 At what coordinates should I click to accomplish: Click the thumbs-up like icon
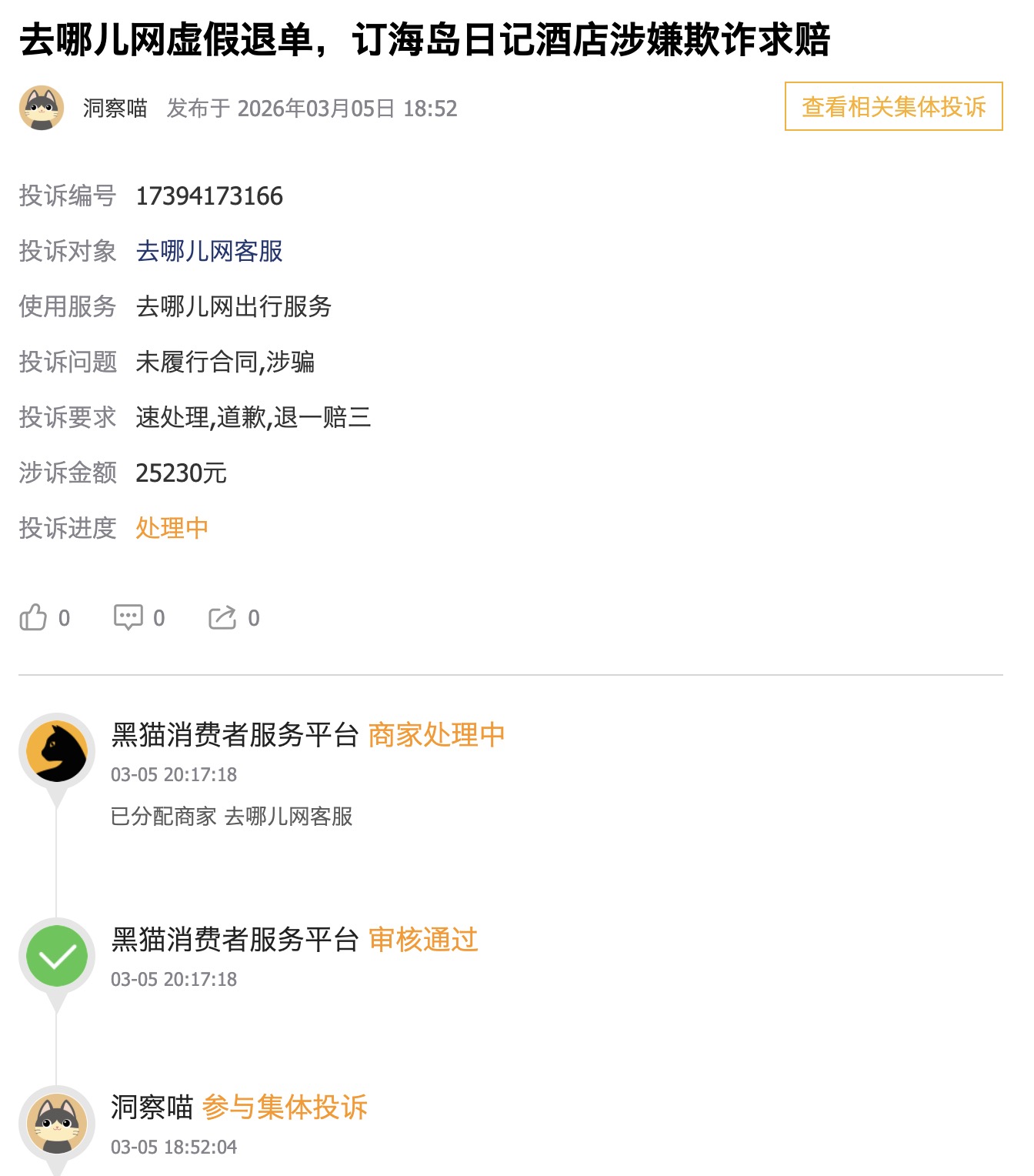pos(34,616)
